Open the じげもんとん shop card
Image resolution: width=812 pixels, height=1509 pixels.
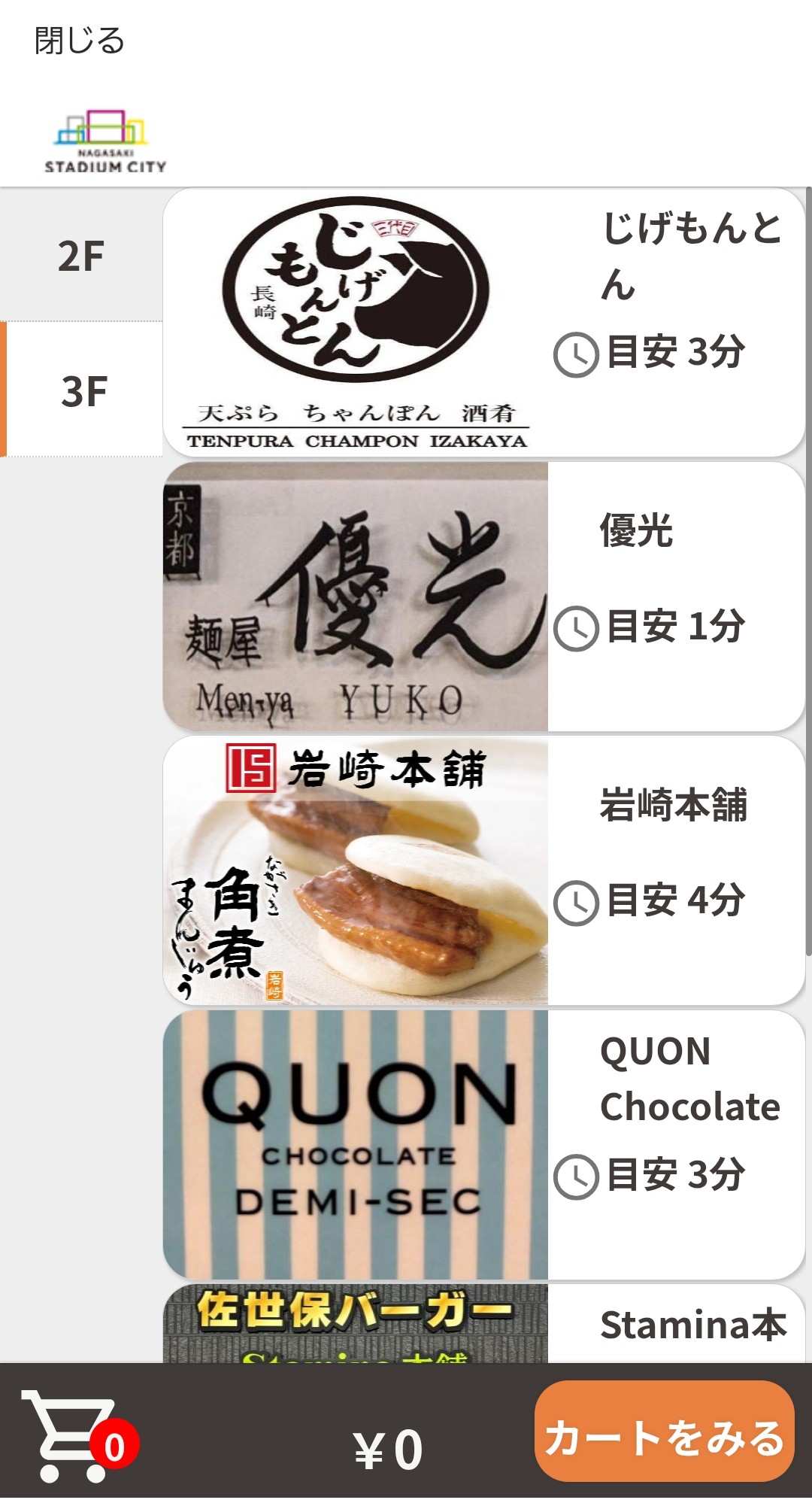[483, 323]
